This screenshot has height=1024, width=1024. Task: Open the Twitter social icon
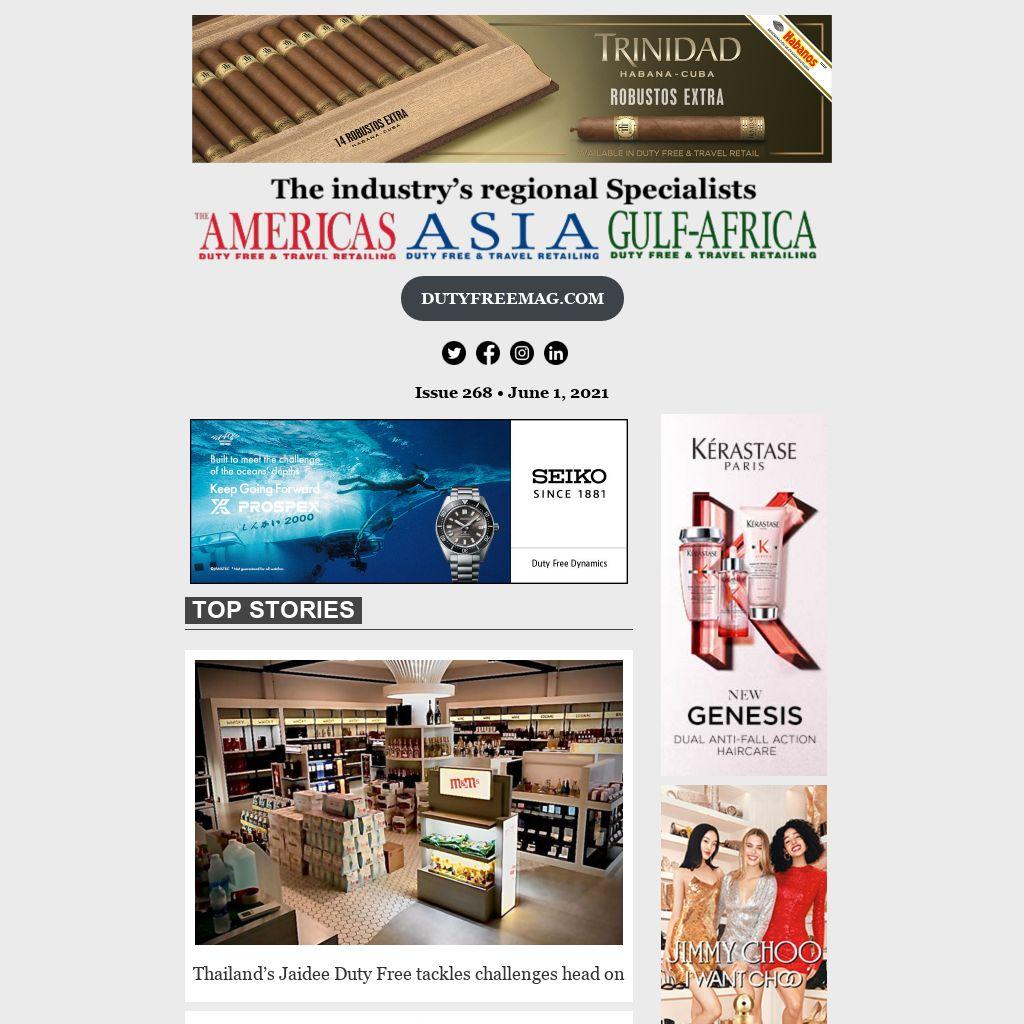pyautogui.click(x=454, y=353)
